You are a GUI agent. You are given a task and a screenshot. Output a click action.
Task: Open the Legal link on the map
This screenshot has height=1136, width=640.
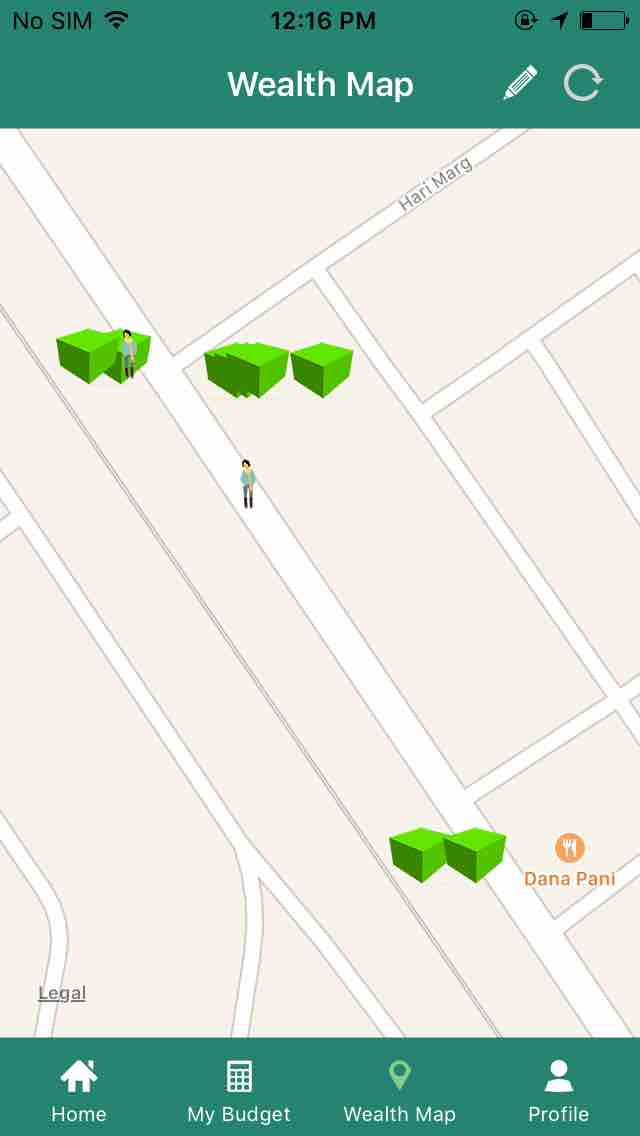coord(62,993)
